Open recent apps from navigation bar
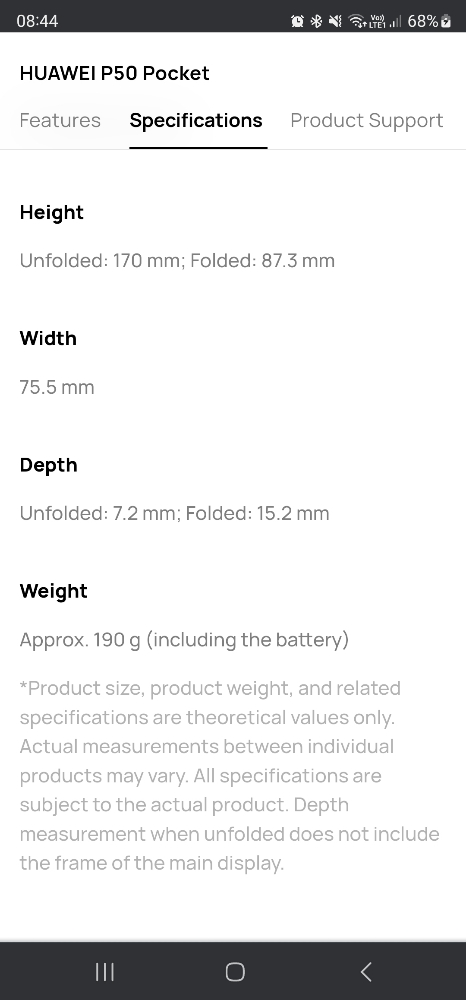This screenshot has width=466, height=1000. pos(105,971)
